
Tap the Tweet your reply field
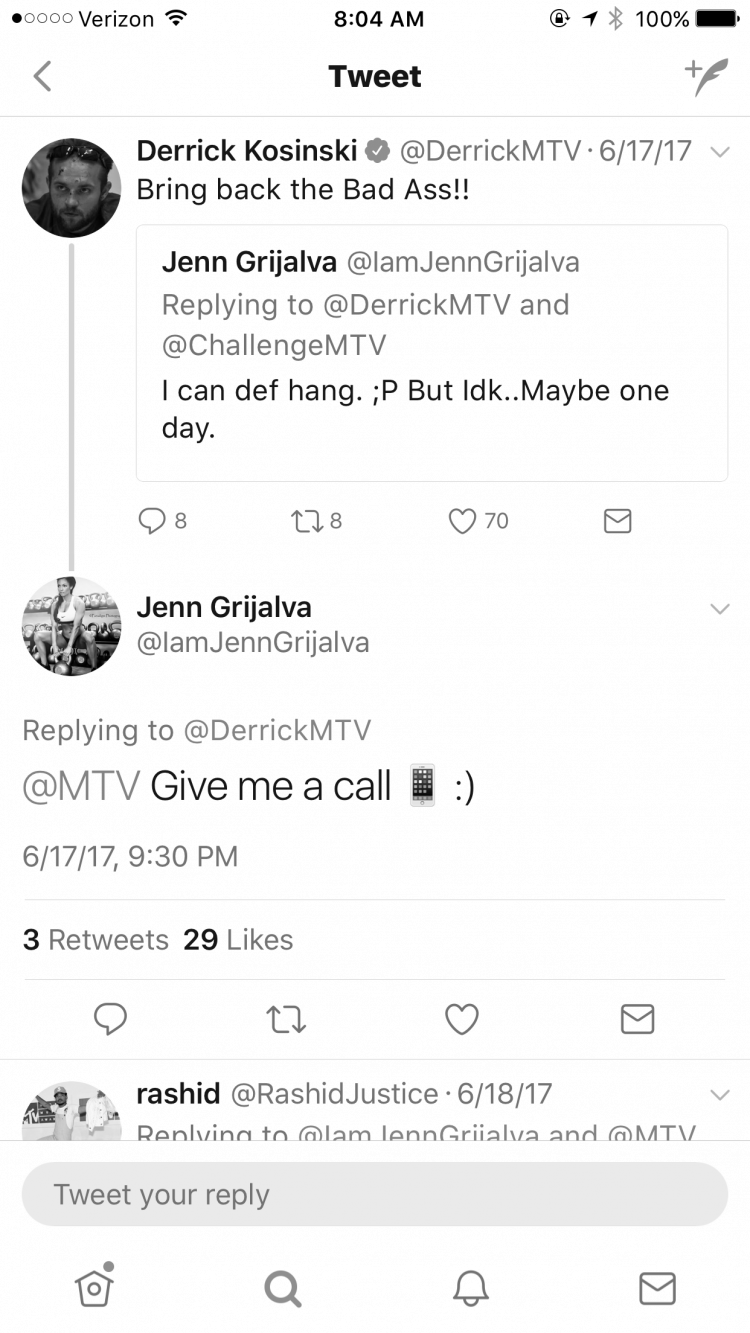click(x=375, y=1194)
